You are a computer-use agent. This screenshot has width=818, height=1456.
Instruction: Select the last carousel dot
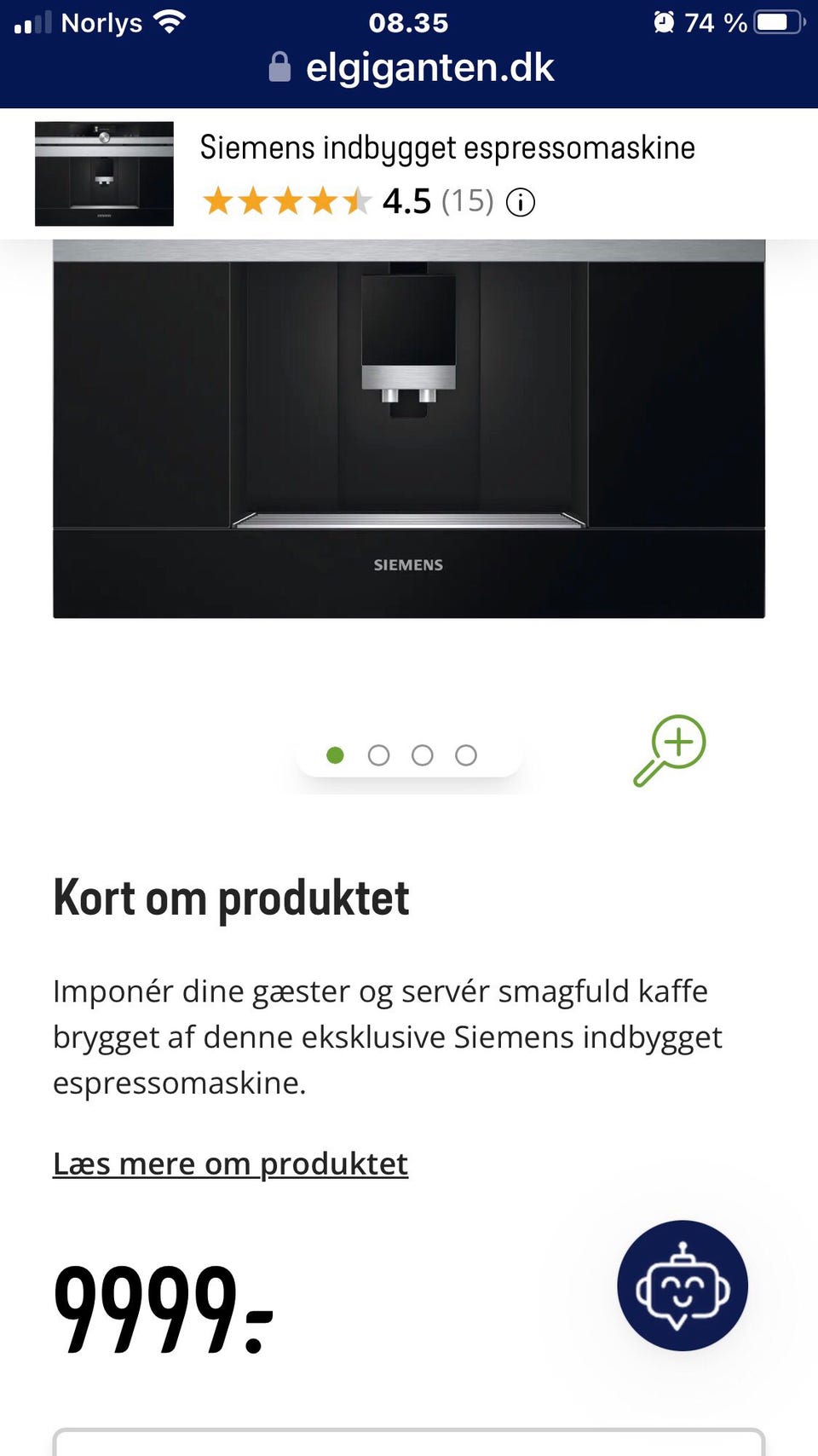(466, 755)
